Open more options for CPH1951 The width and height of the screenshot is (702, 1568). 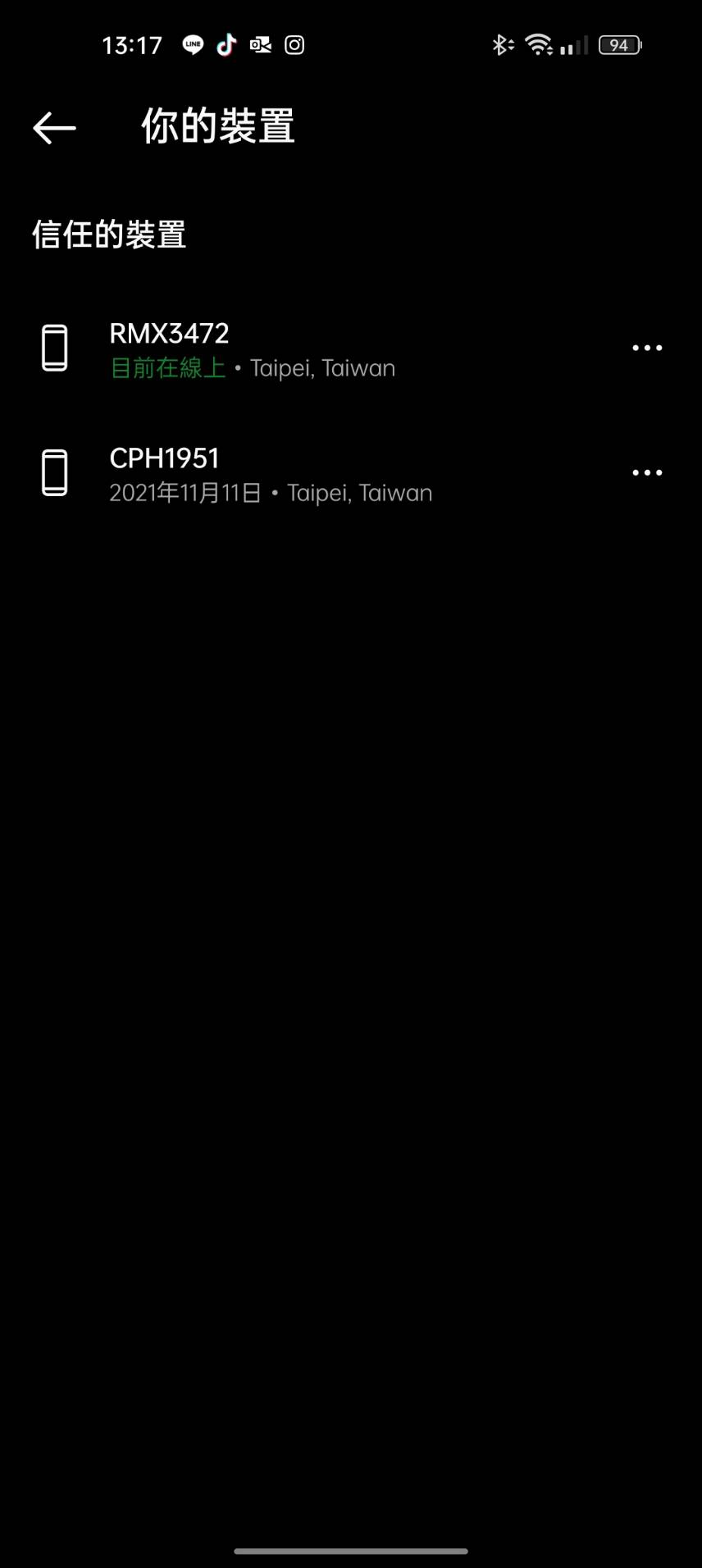[647, 473]
